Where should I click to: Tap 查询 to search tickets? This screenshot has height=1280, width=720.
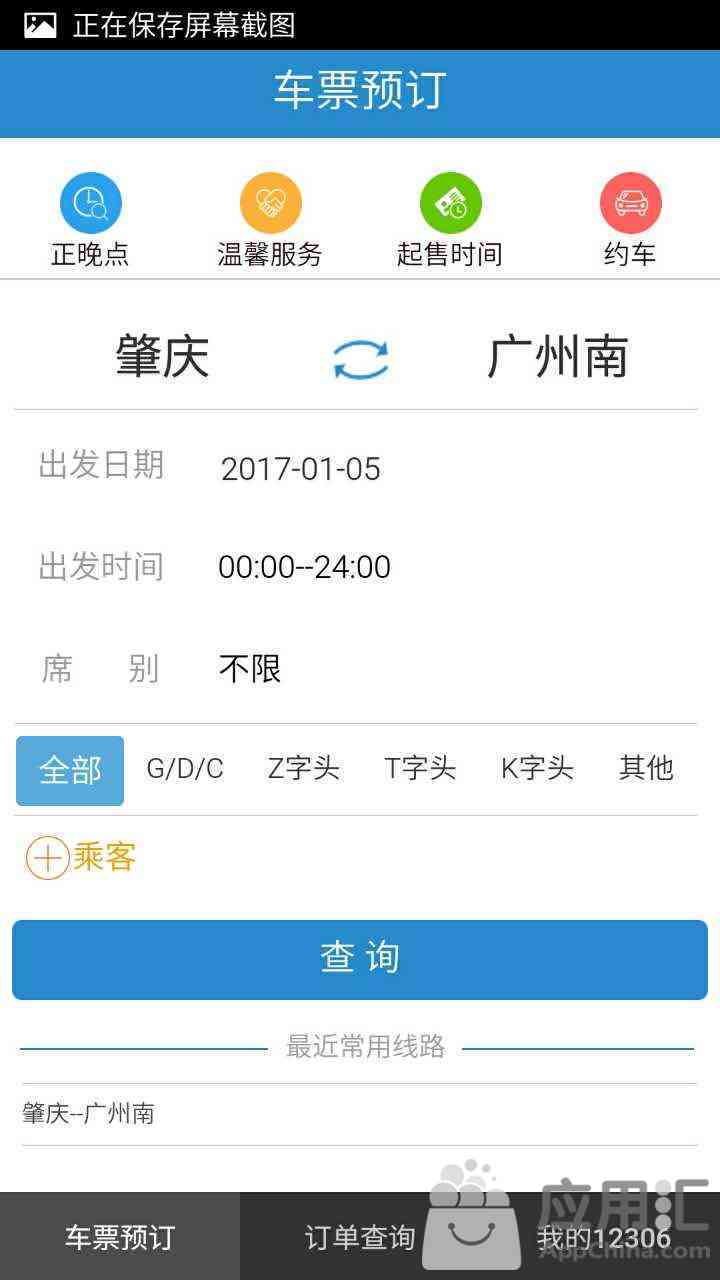pos(360,959)
